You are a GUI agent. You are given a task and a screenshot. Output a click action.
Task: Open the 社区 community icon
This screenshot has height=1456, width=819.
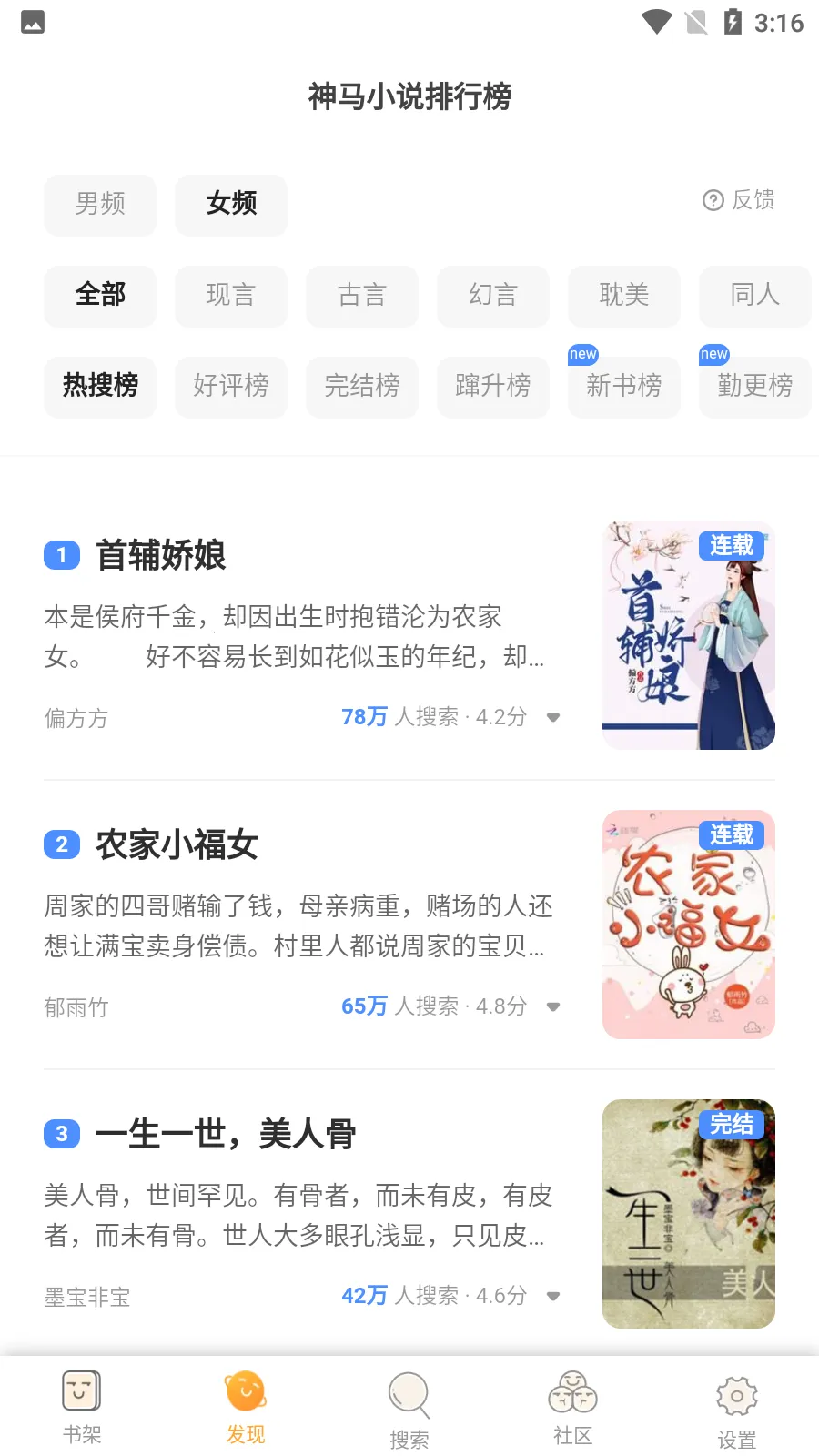572,1390
